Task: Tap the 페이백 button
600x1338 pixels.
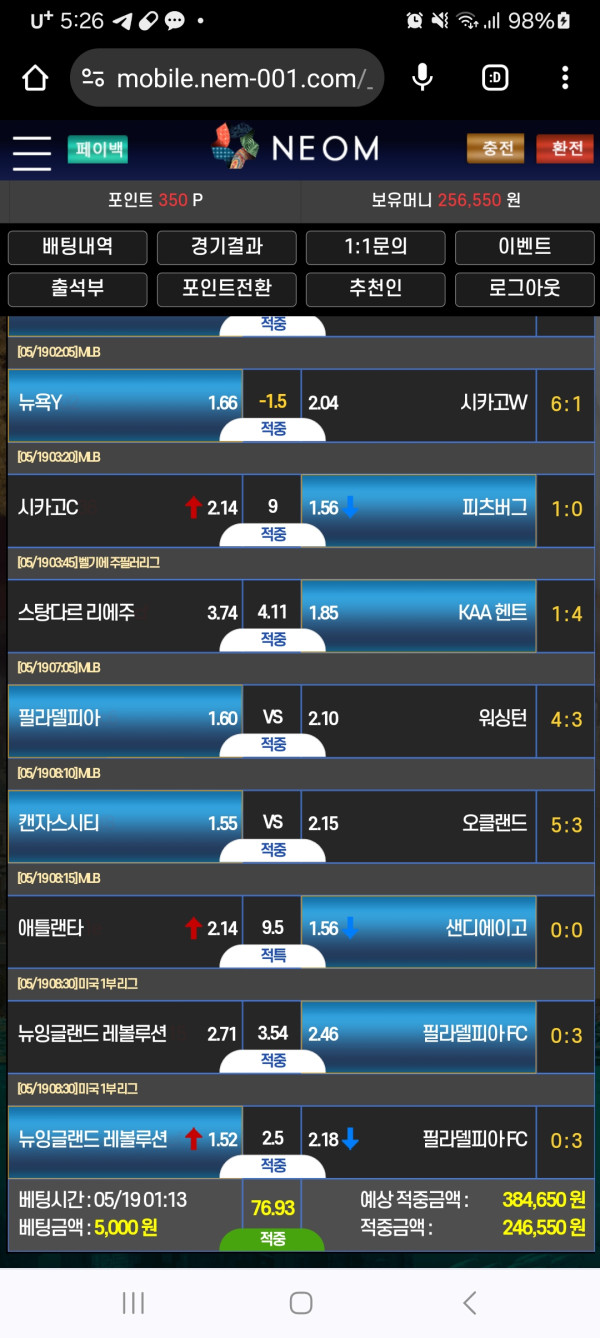Action: (x=97, y=150)
